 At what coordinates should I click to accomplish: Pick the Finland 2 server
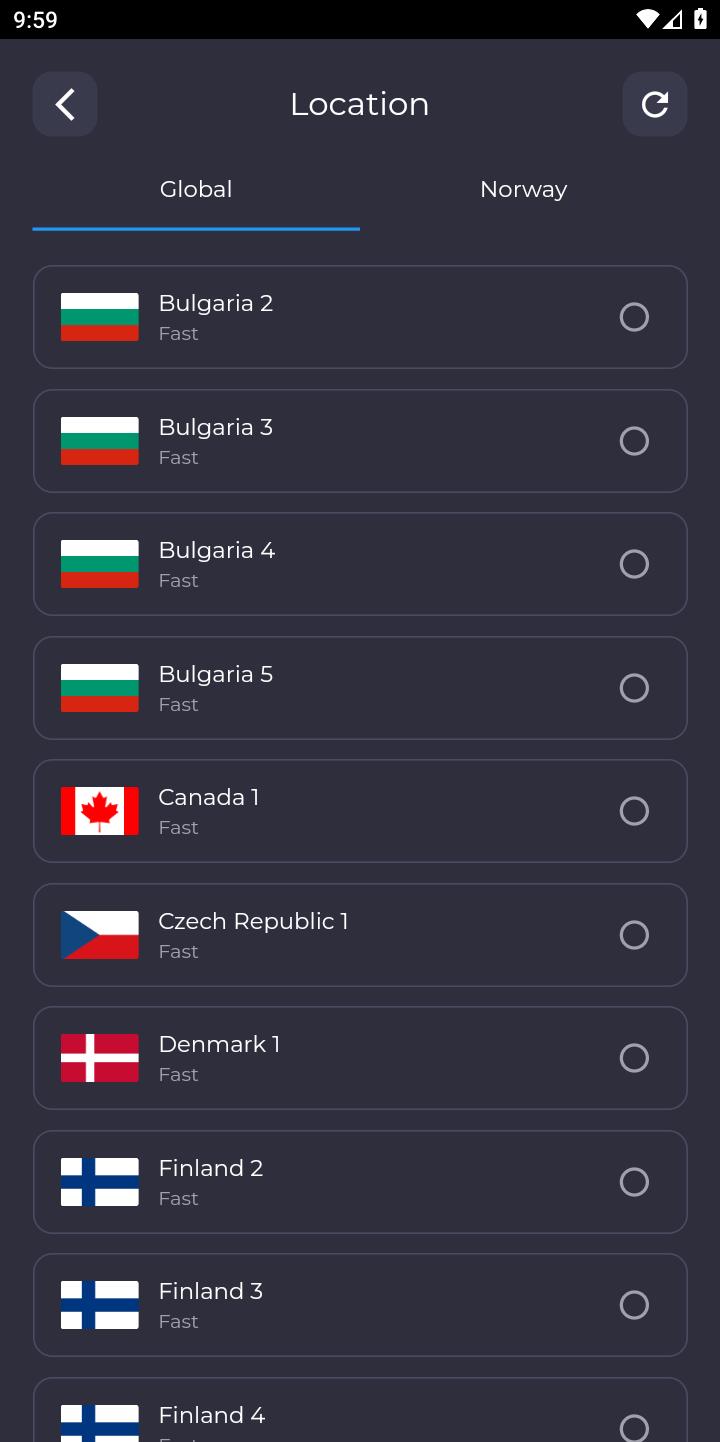[x=360, y=1182]
